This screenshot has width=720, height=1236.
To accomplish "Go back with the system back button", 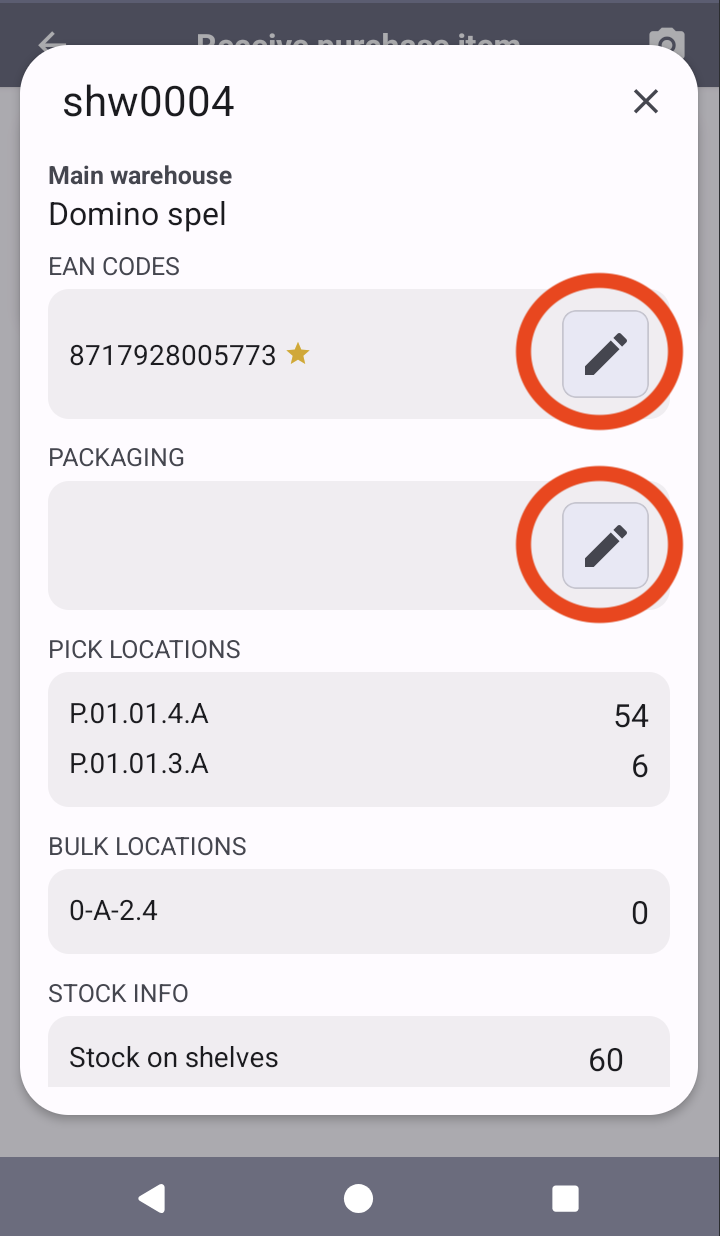I will 152,1198.
